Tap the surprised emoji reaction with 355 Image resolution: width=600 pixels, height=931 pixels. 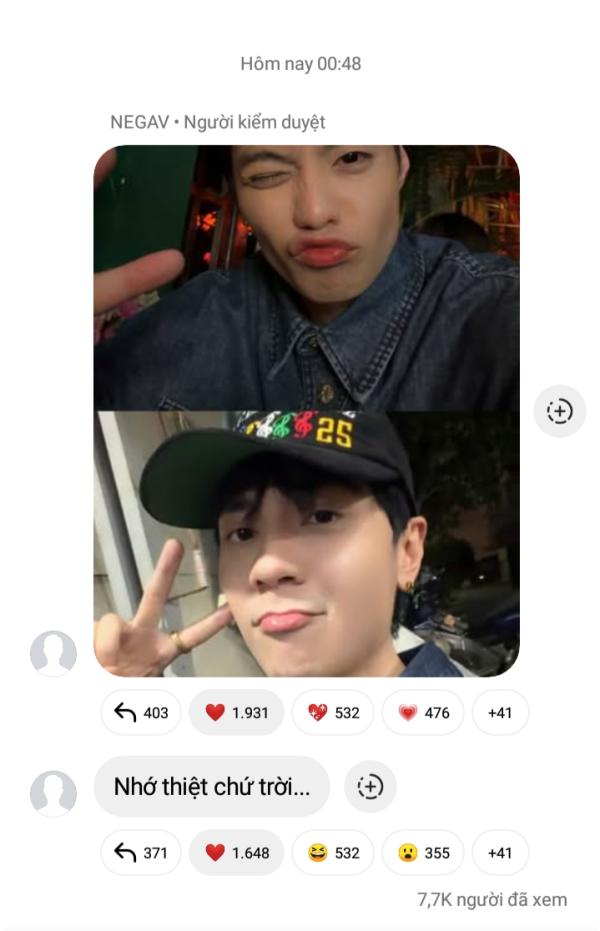pos(423,853)
